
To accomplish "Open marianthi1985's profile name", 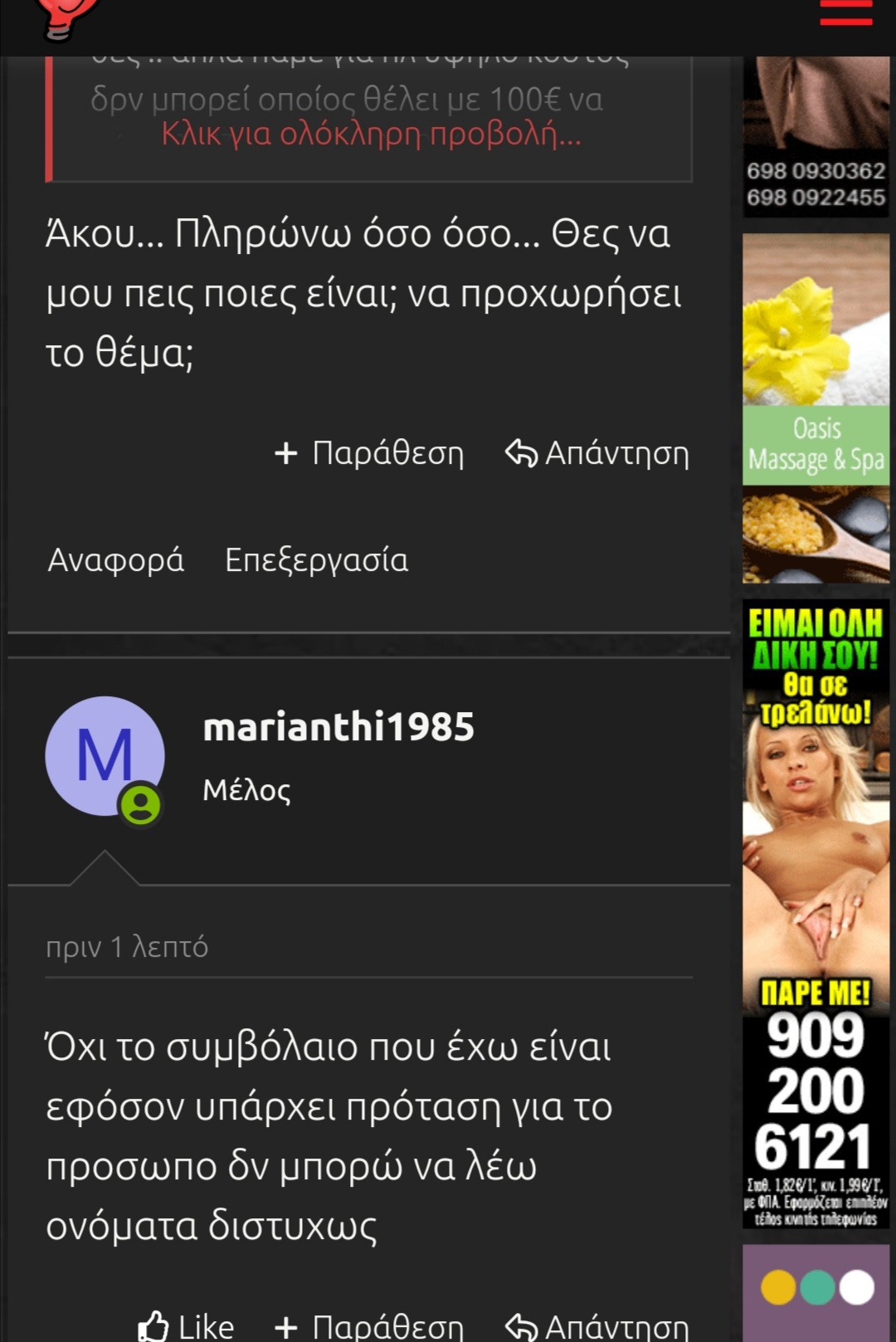I will (x=338, y=727).
